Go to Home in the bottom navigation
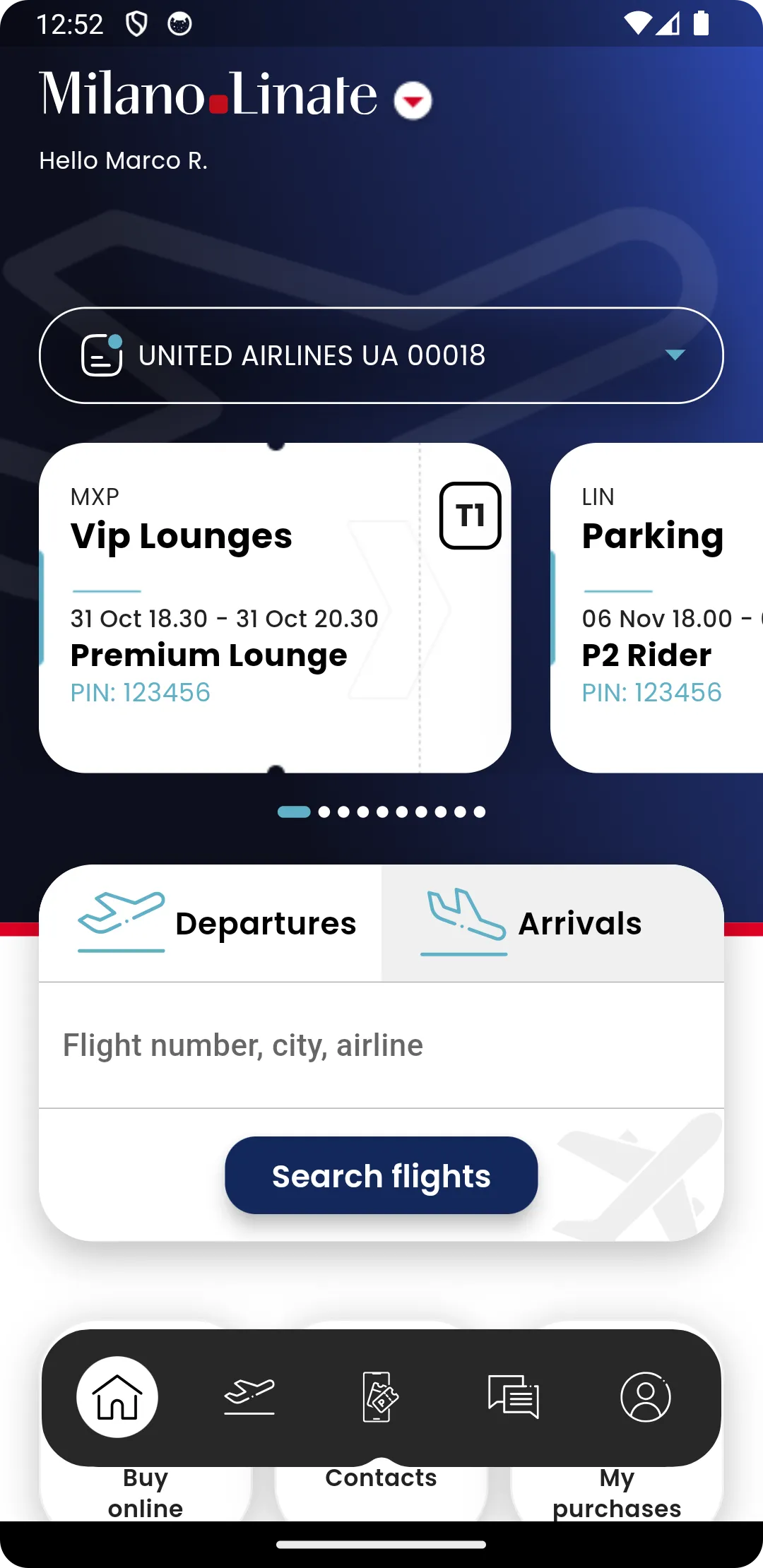763x1568 pixels. pyautogui.click(x=117, y=1397)
